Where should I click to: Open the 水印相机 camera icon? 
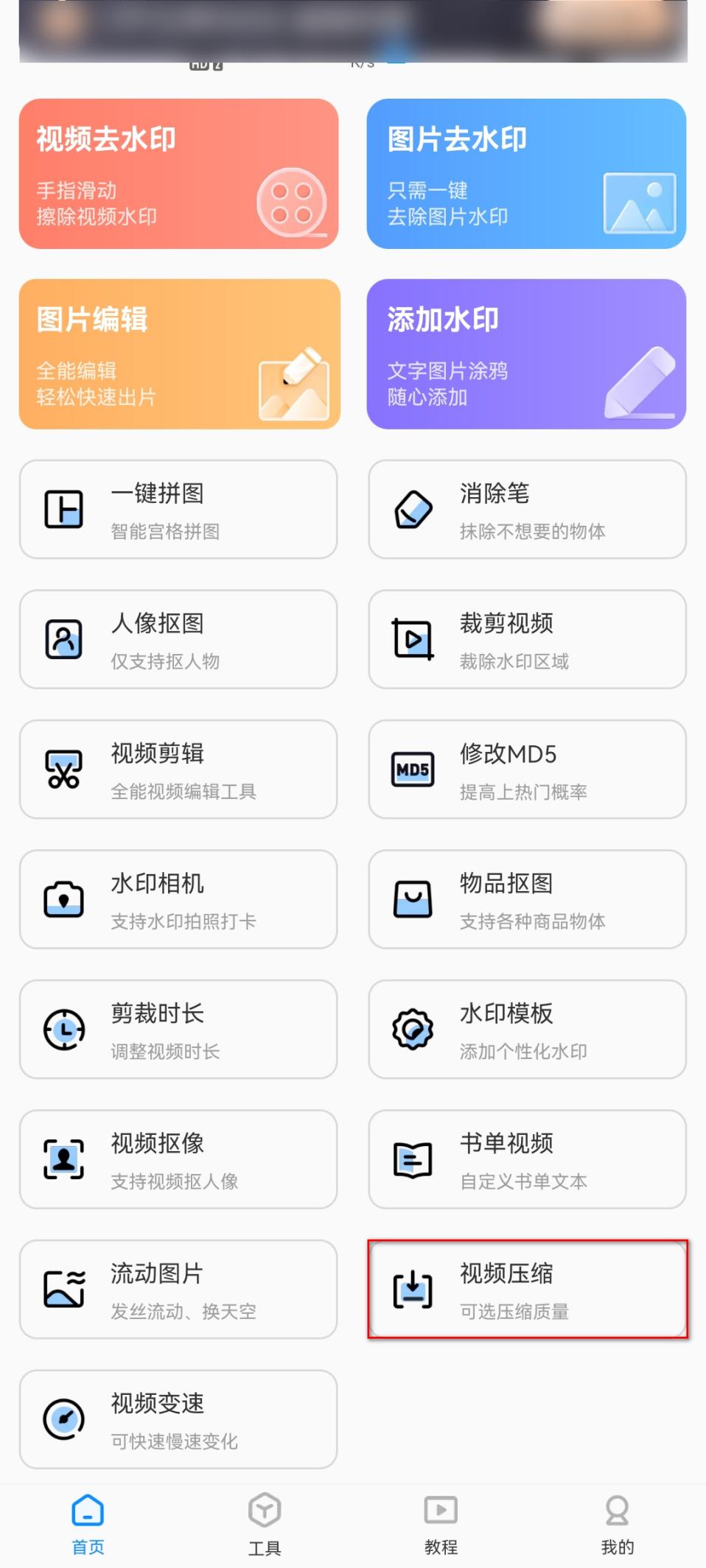click(x=63, y=899)
